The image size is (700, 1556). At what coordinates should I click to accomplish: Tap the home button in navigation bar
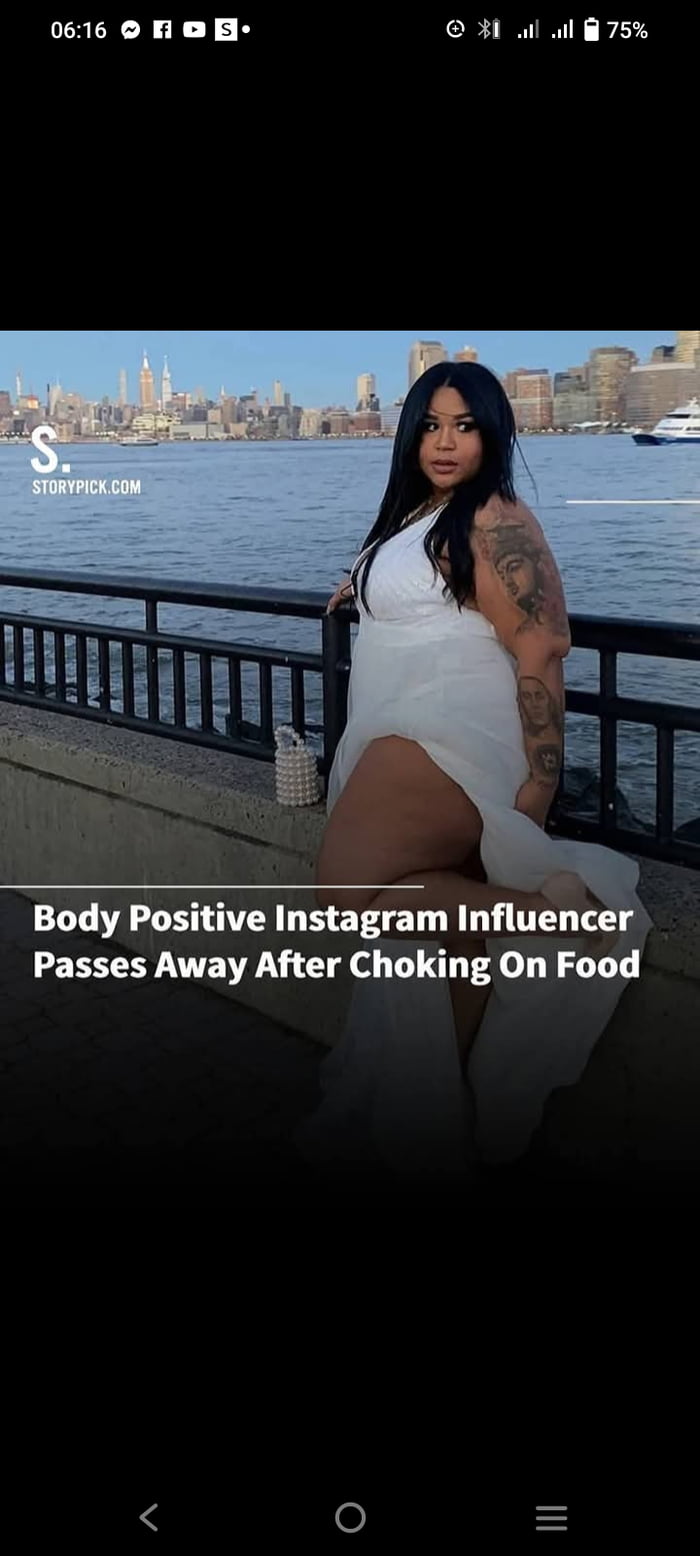coord(350,1517)
